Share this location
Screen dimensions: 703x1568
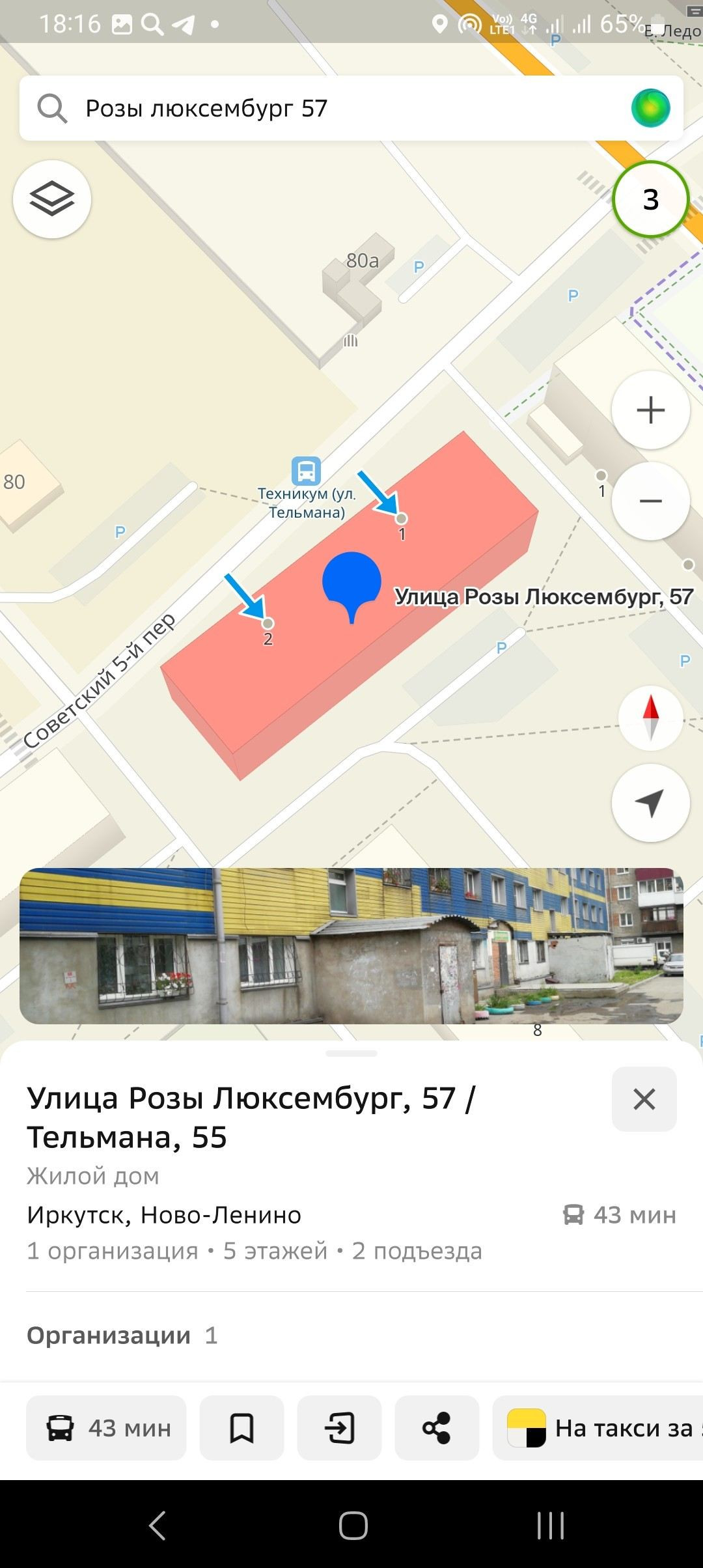coord(437,1428)
